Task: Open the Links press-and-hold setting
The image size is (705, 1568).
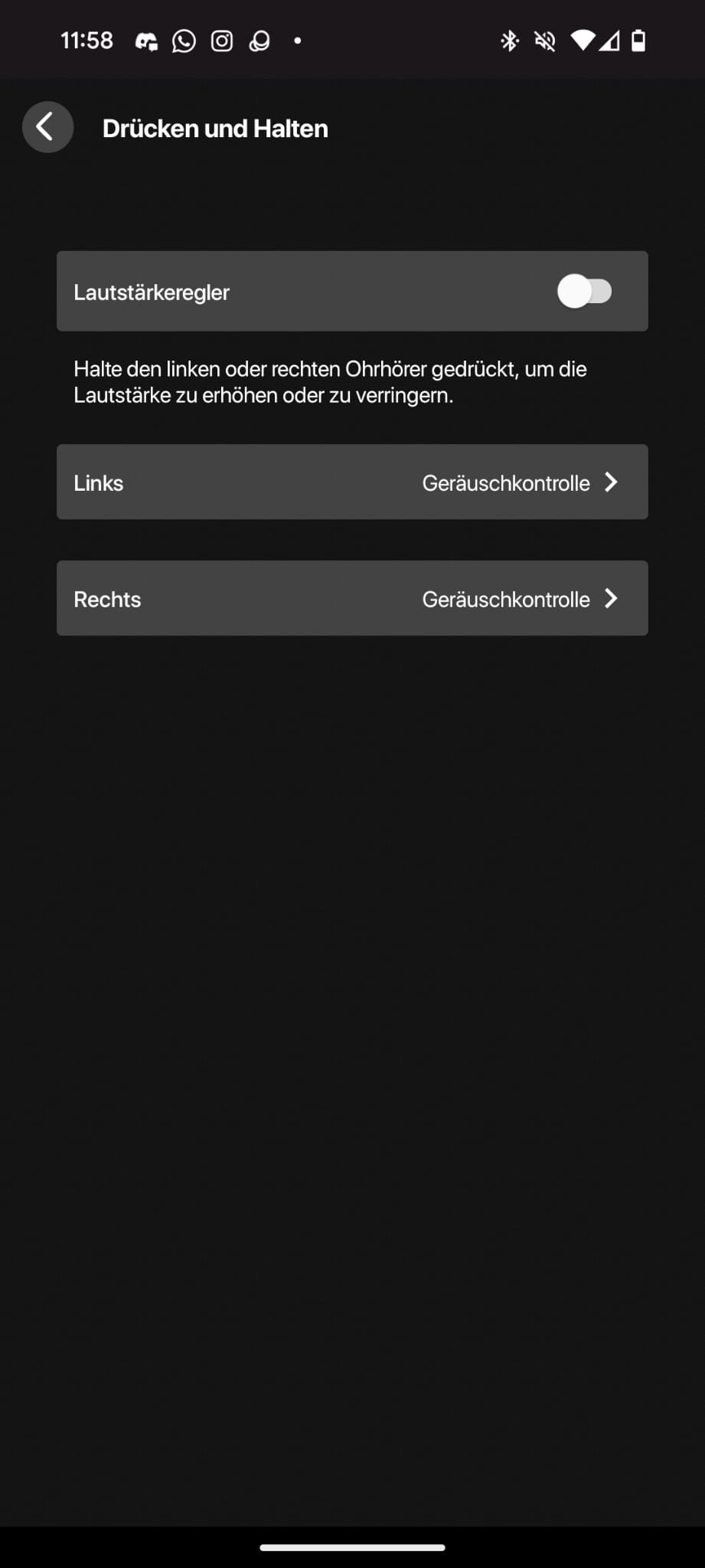Action: coord(352,482)
